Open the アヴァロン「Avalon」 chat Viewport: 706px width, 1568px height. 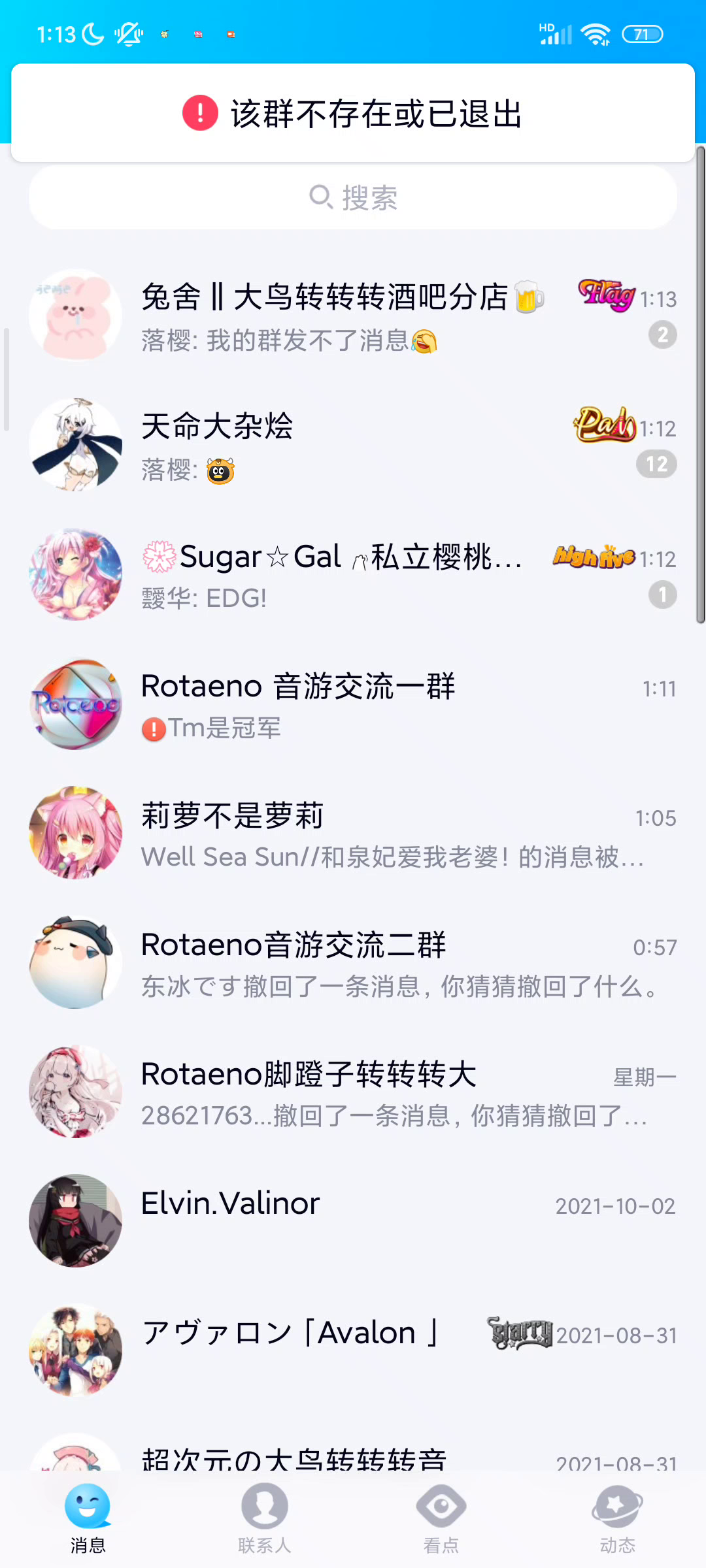tap(353, 1350)
